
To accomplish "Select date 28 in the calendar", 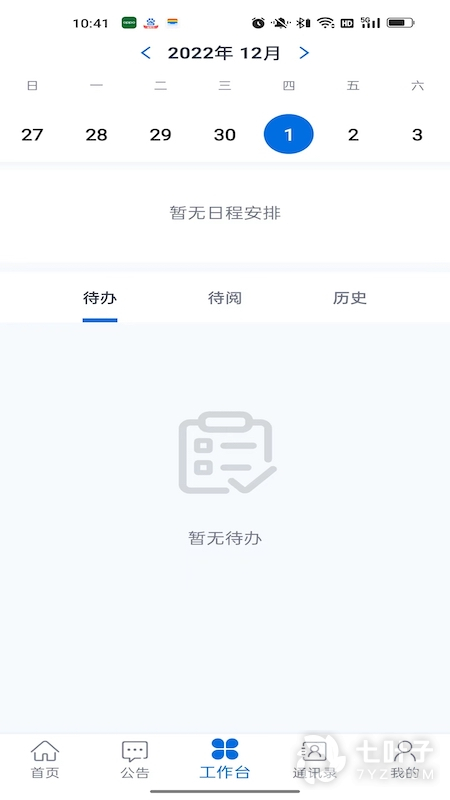I will point(96,135).
